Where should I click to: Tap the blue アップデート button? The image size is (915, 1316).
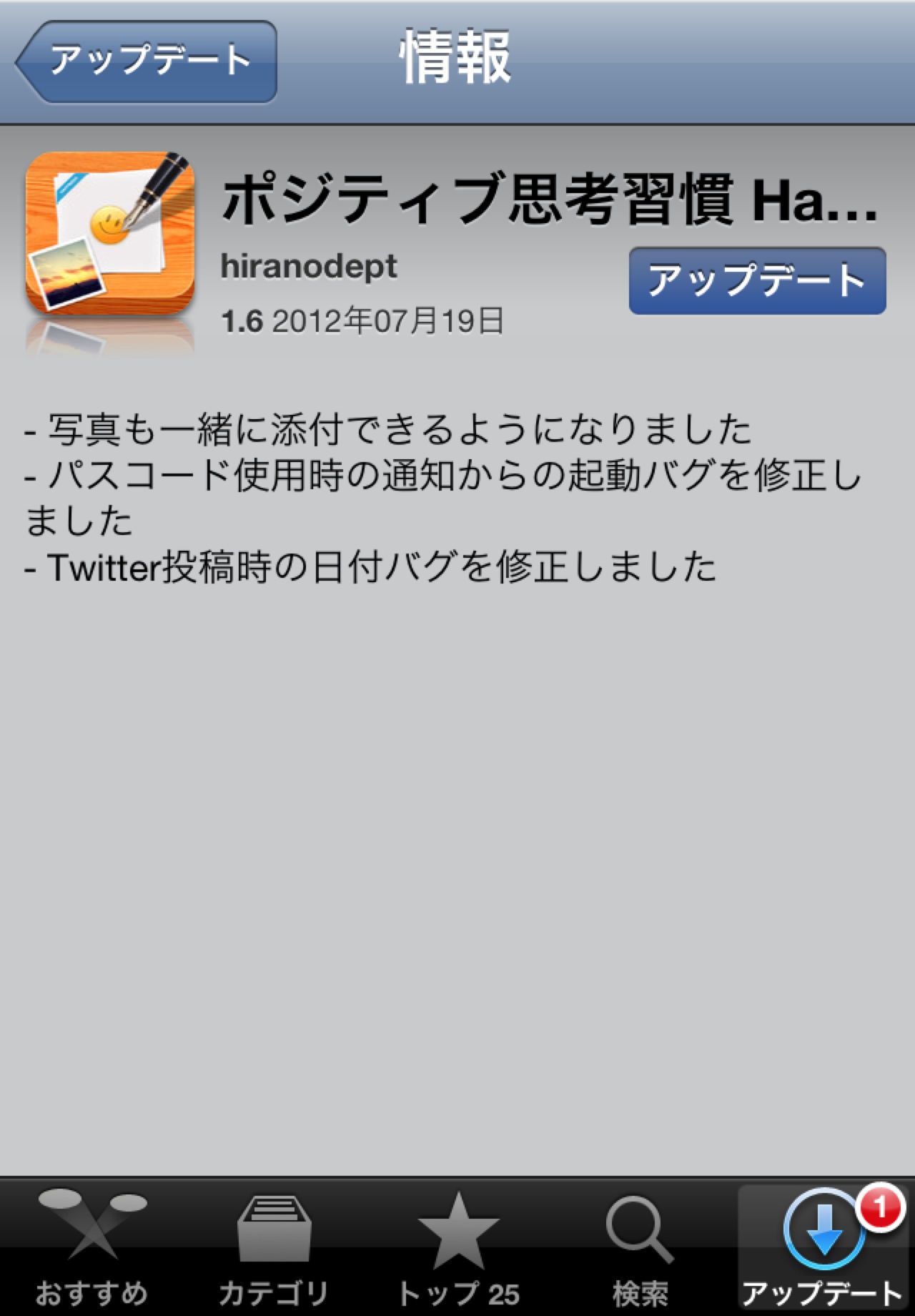[x=757, y=281]
